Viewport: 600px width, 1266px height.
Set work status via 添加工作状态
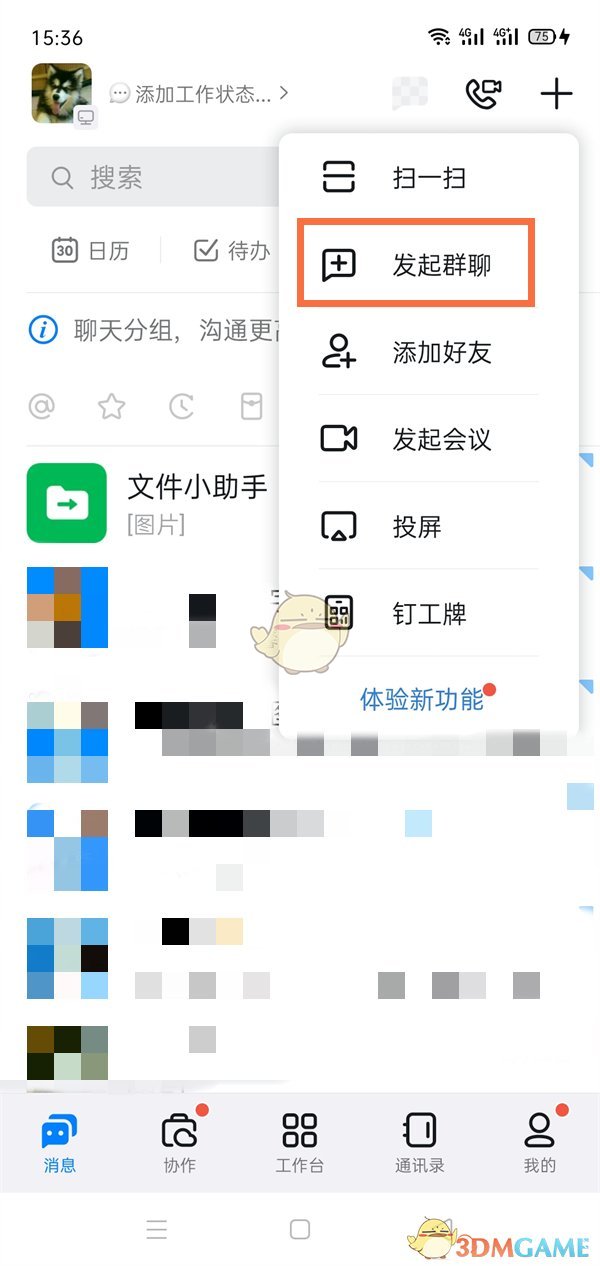pos(200,94)
